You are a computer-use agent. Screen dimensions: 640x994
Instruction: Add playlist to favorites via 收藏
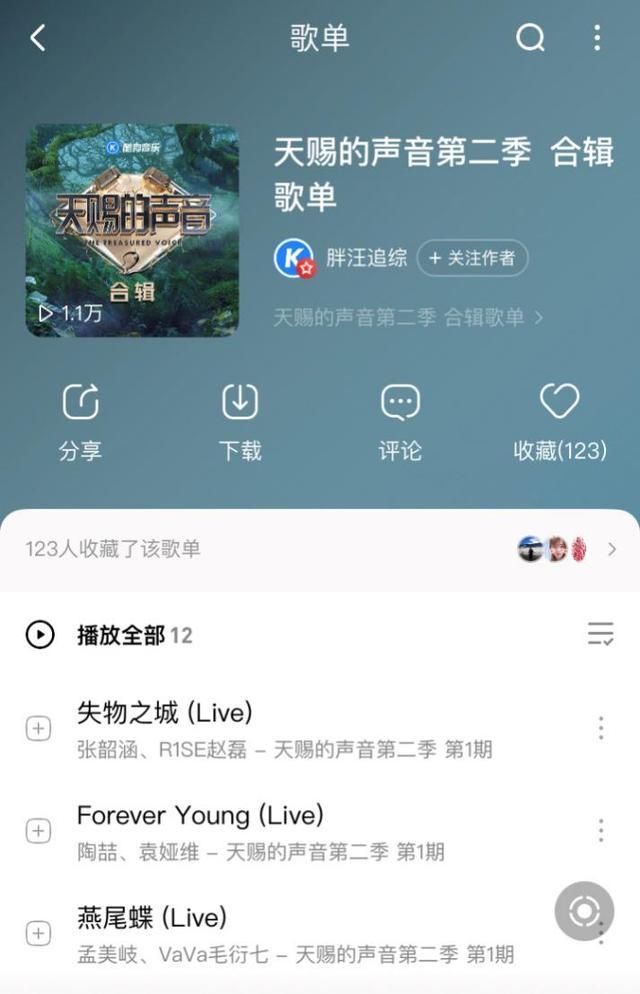[560, 421]
